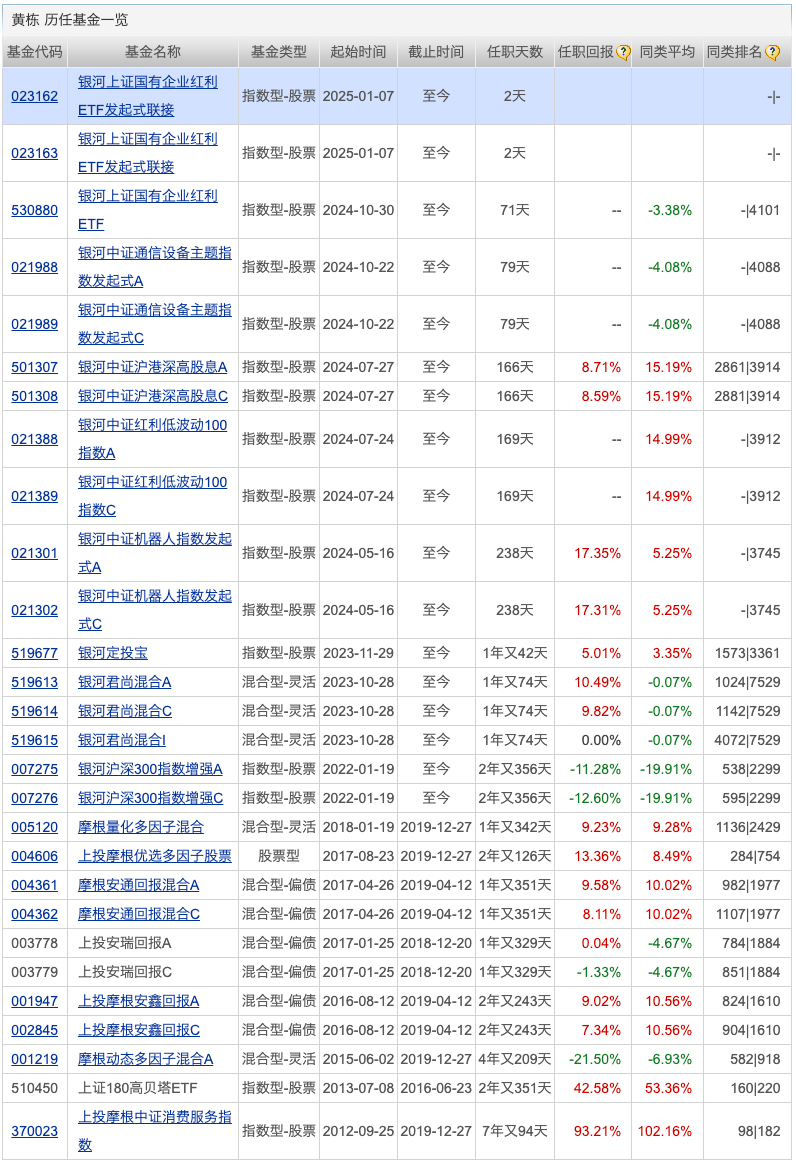Open fund code link 023162
Viewport: 796px width, 1160px height.
(x=34, y=96)
